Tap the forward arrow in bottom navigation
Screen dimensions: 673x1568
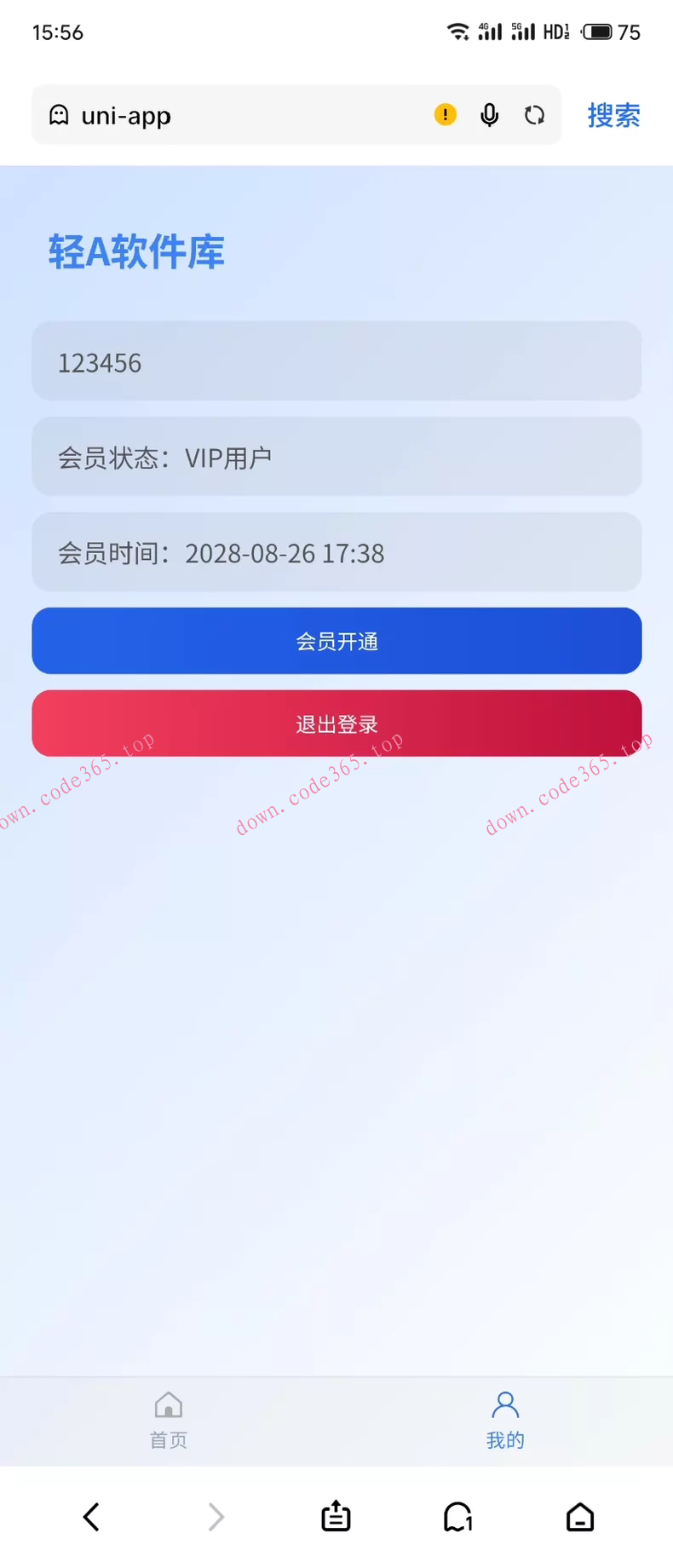pyautogui.click(x=216, y=1517)
